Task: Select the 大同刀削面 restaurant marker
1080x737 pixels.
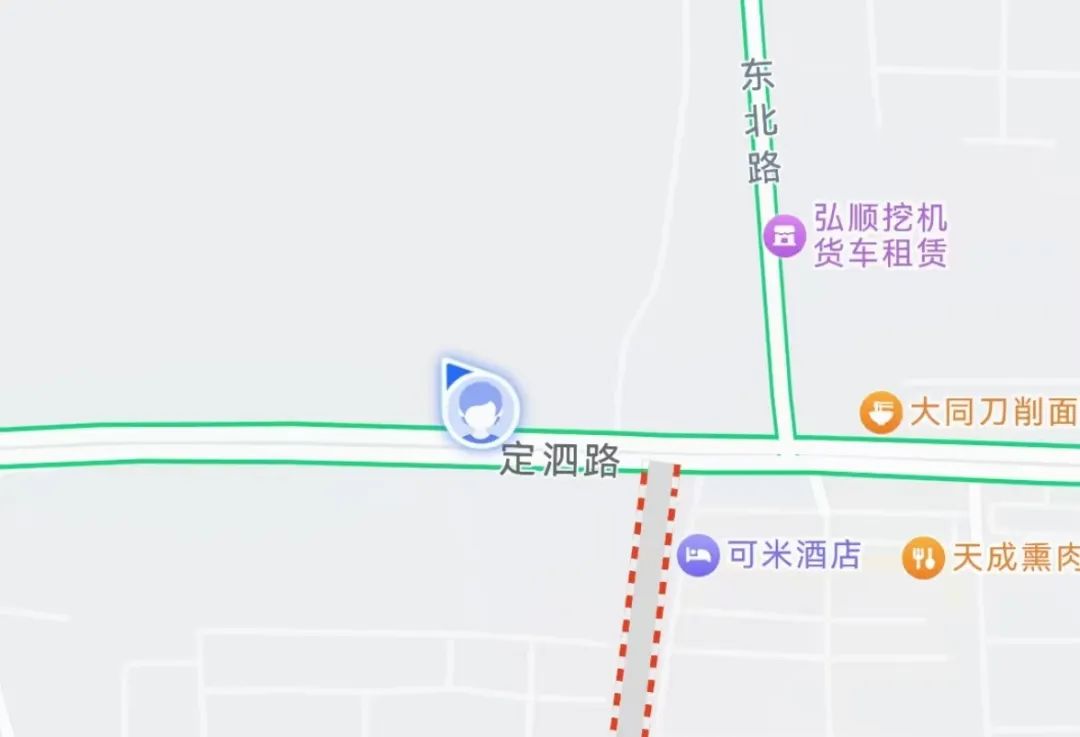Action: click(880, 412)
